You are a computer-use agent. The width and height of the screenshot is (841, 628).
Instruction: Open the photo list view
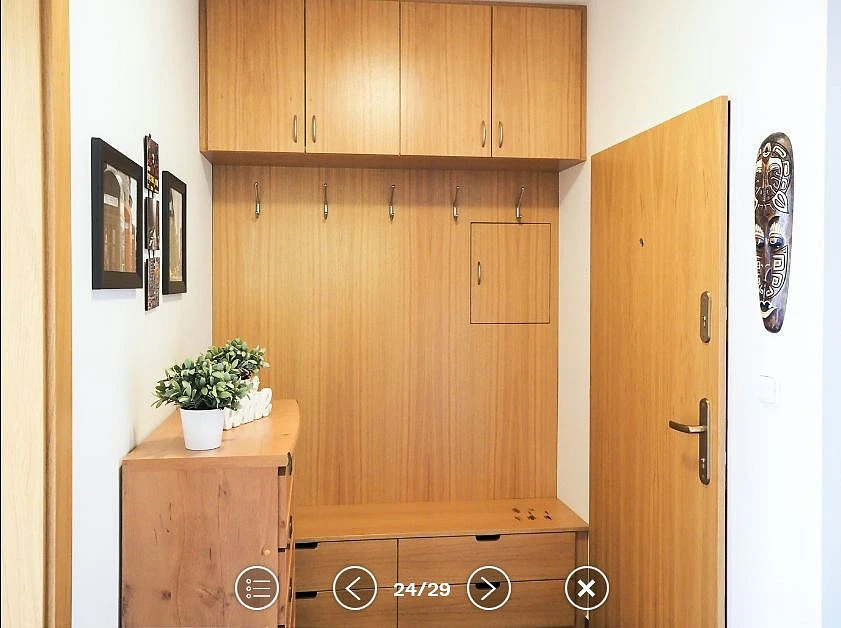coord(257,588)
